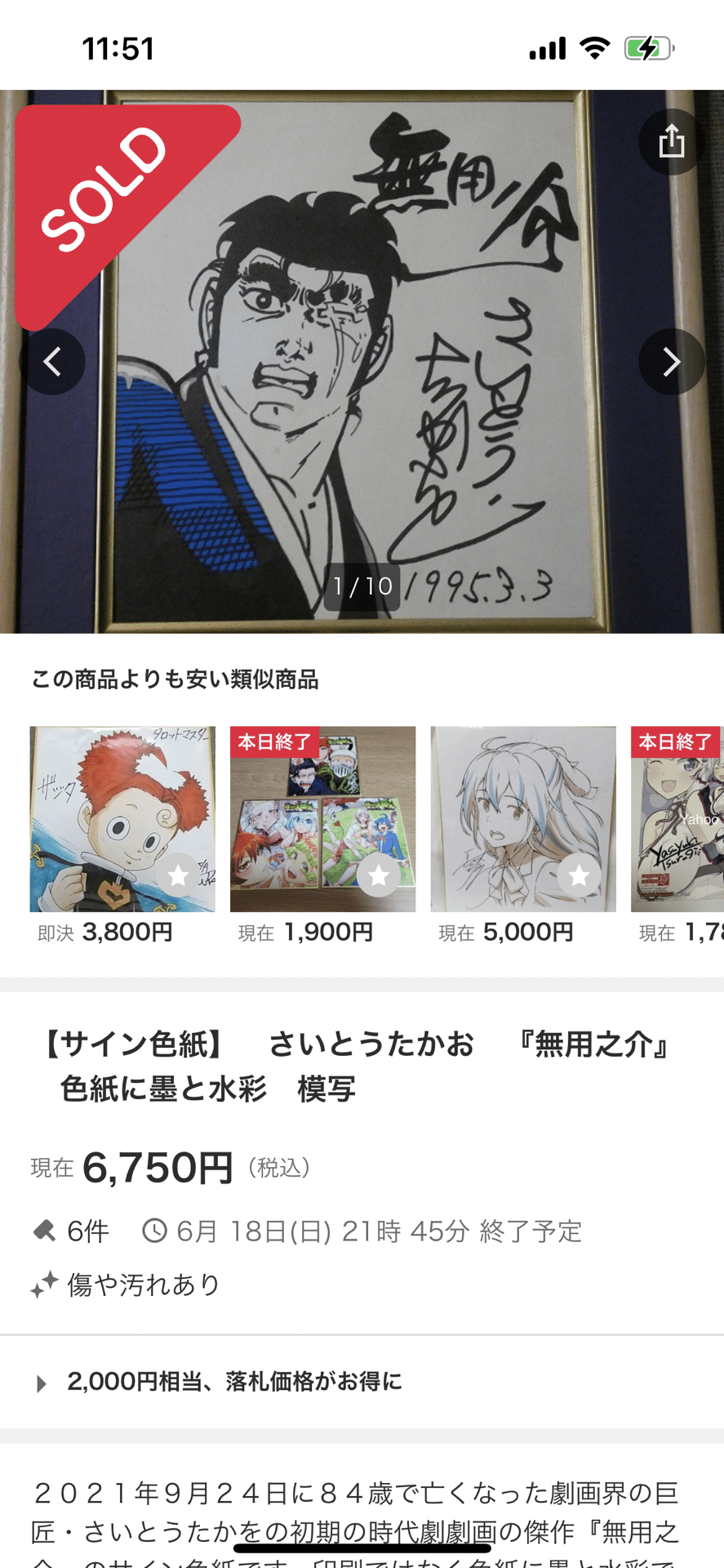
Task: Tap the 本日終了 label on the second similar item
Action: click(x=273, y=742)
